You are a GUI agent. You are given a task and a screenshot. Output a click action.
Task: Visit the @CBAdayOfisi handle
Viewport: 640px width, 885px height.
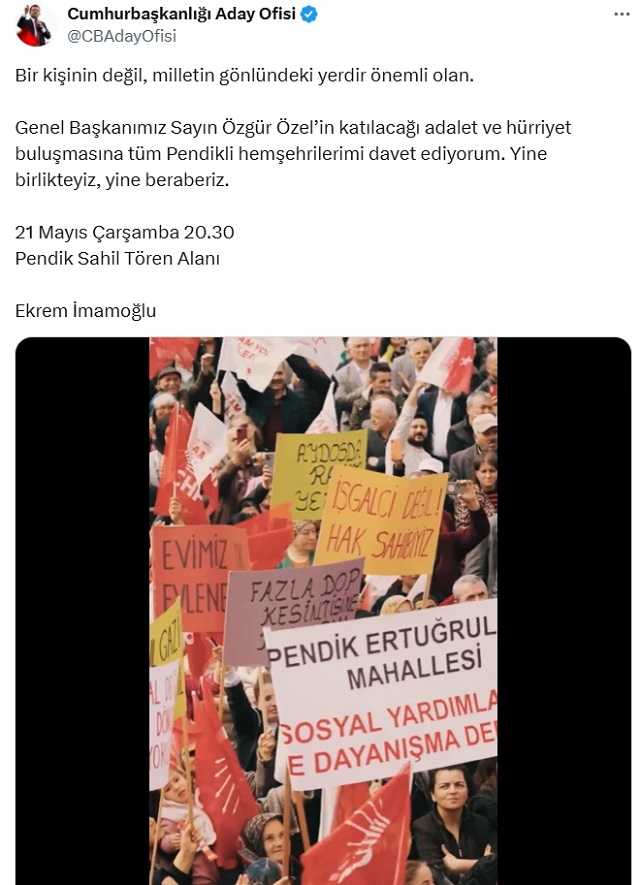[x=121, y=36]
